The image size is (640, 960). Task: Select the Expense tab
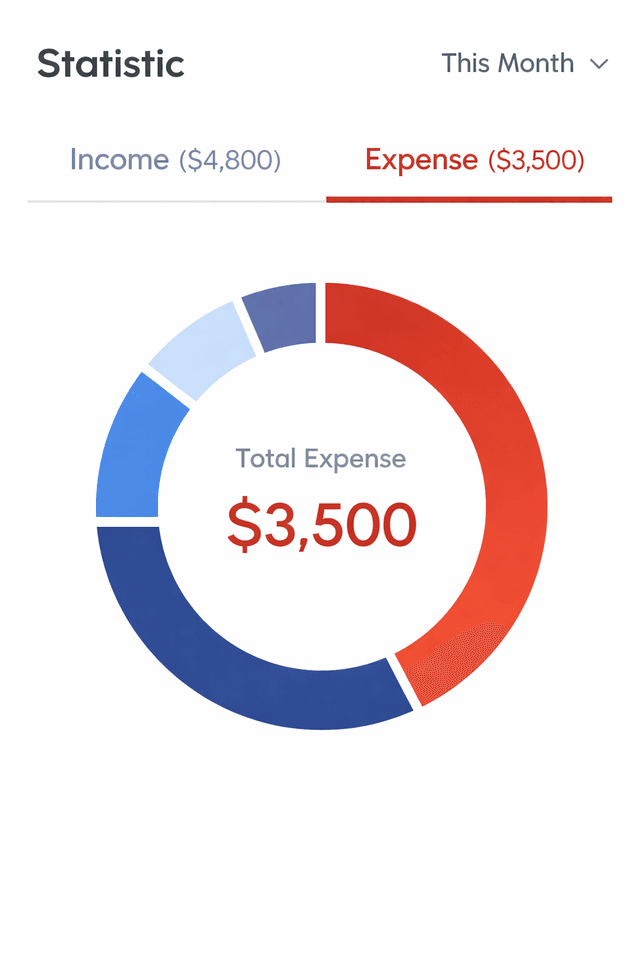(x=474, y=160)
